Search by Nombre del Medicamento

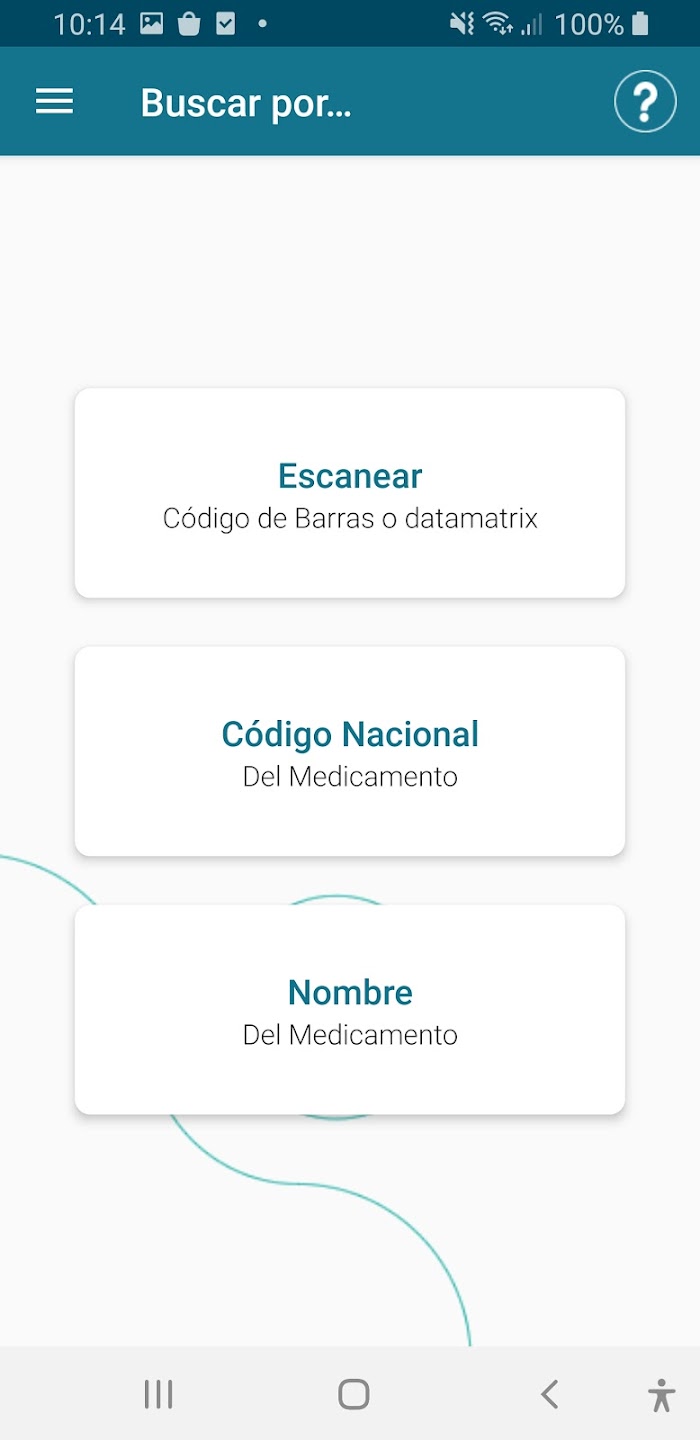pyautogui.click(x=350, y=1009)
